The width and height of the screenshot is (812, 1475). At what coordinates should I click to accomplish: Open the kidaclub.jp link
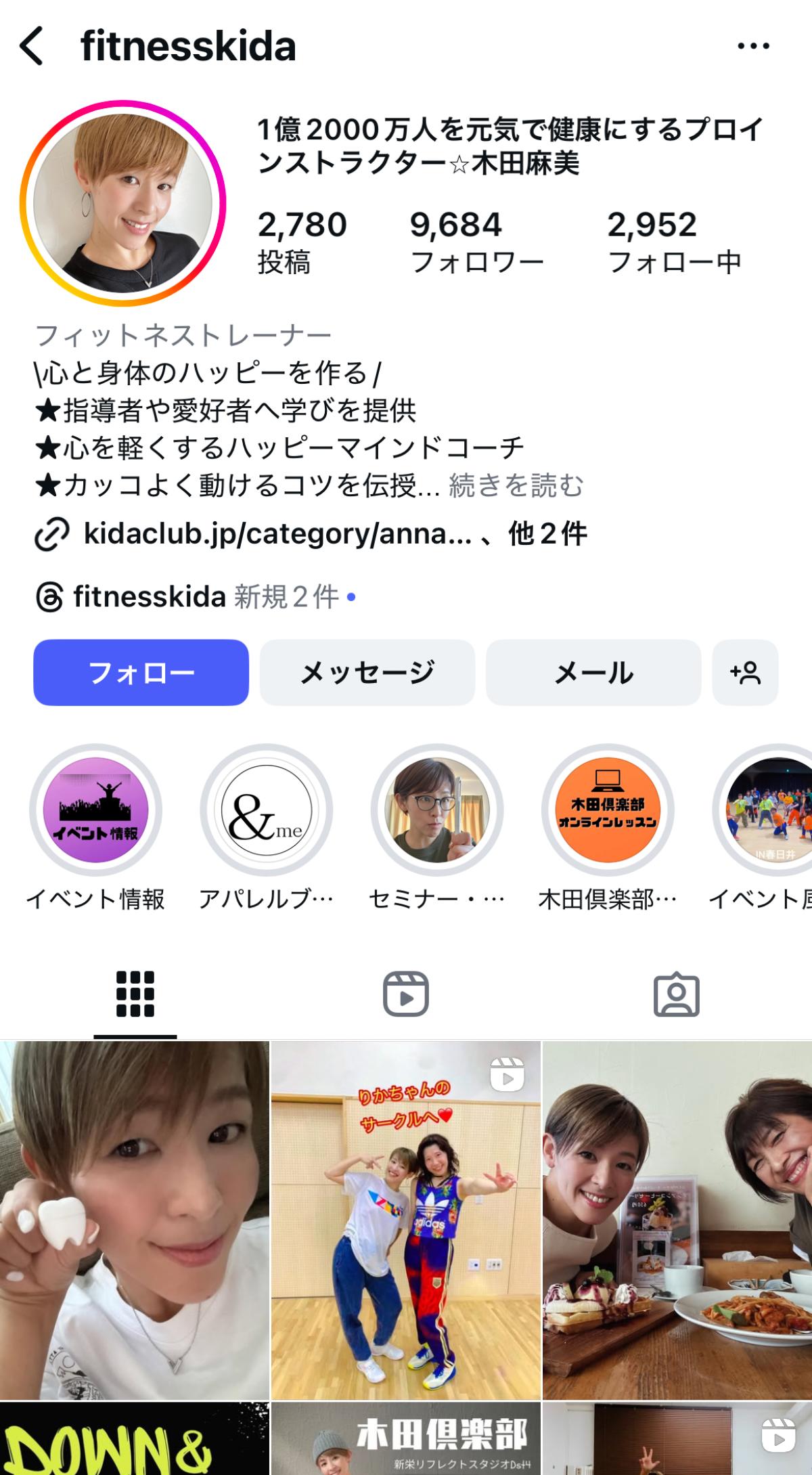point(277,534)
